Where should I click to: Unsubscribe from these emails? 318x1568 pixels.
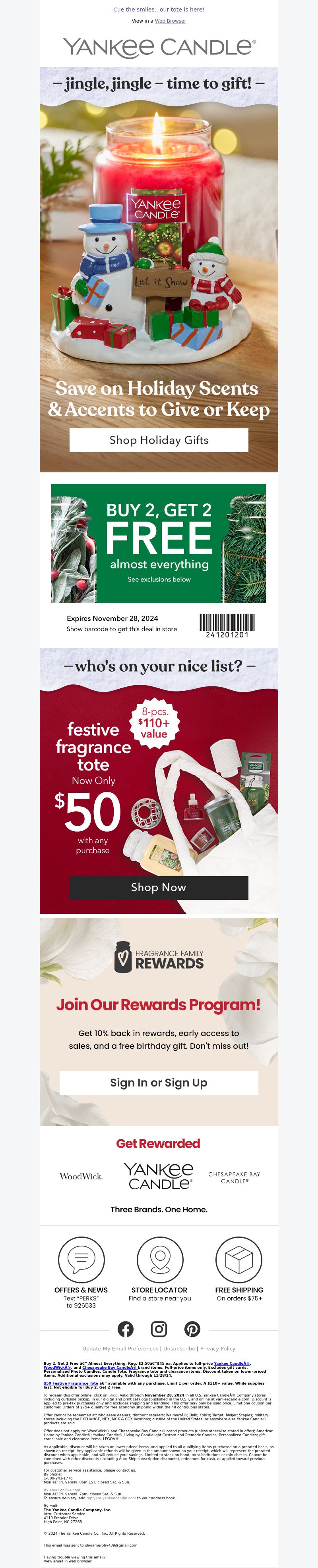179,1348
